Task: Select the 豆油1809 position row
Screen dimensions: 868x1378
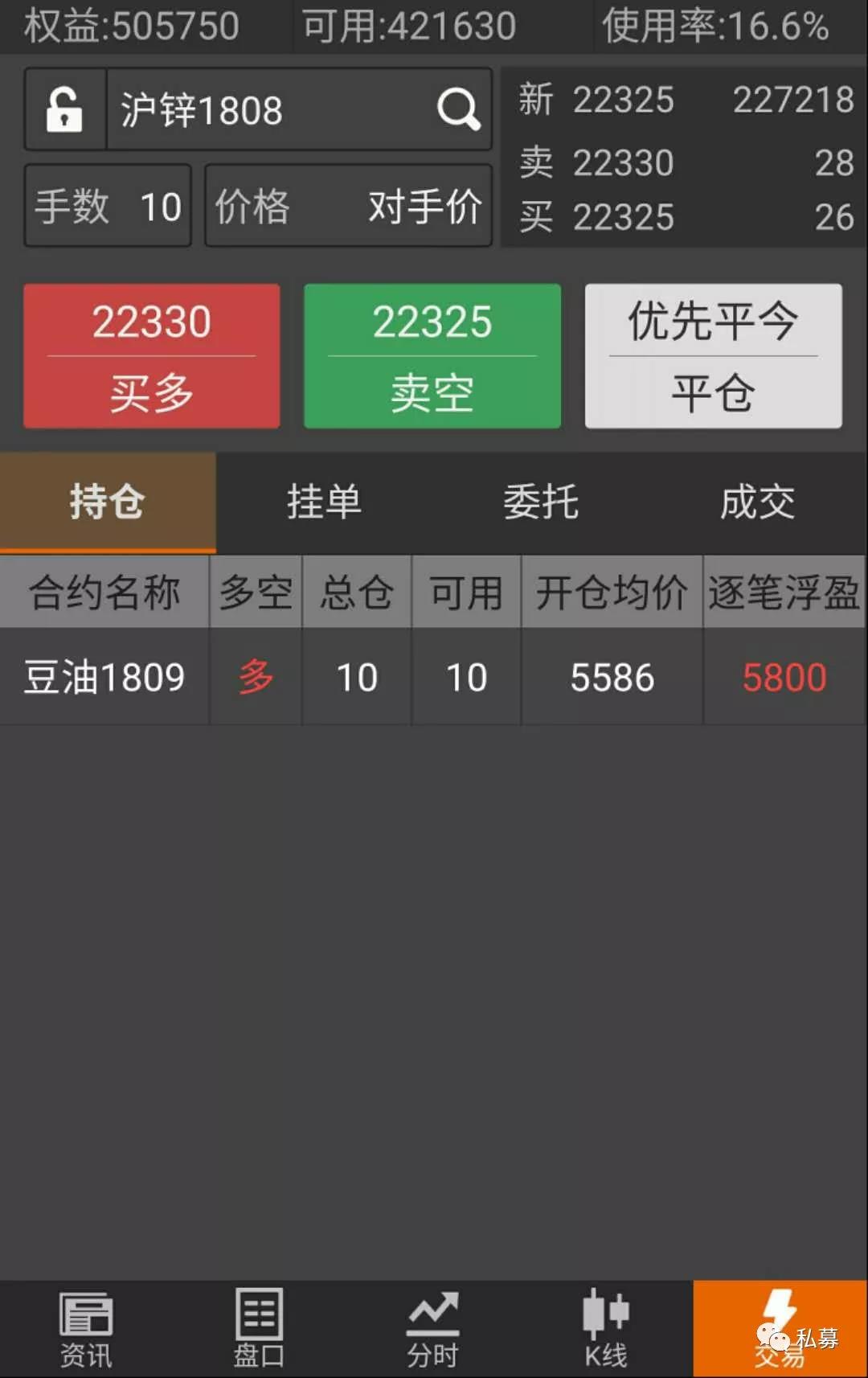Action: 432,677
